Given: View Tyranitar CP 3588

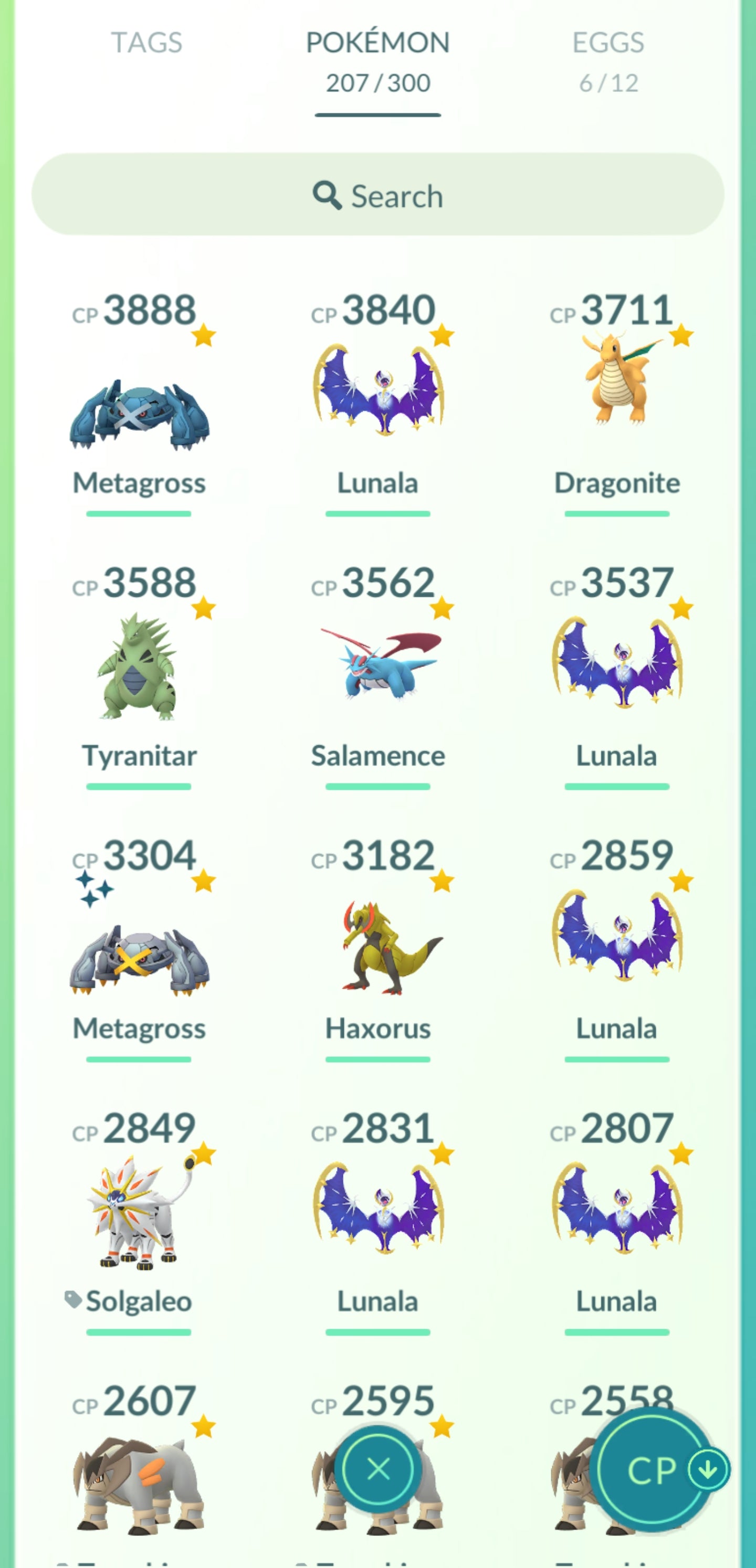Looking at the screenshot, I should pos(139,666).
